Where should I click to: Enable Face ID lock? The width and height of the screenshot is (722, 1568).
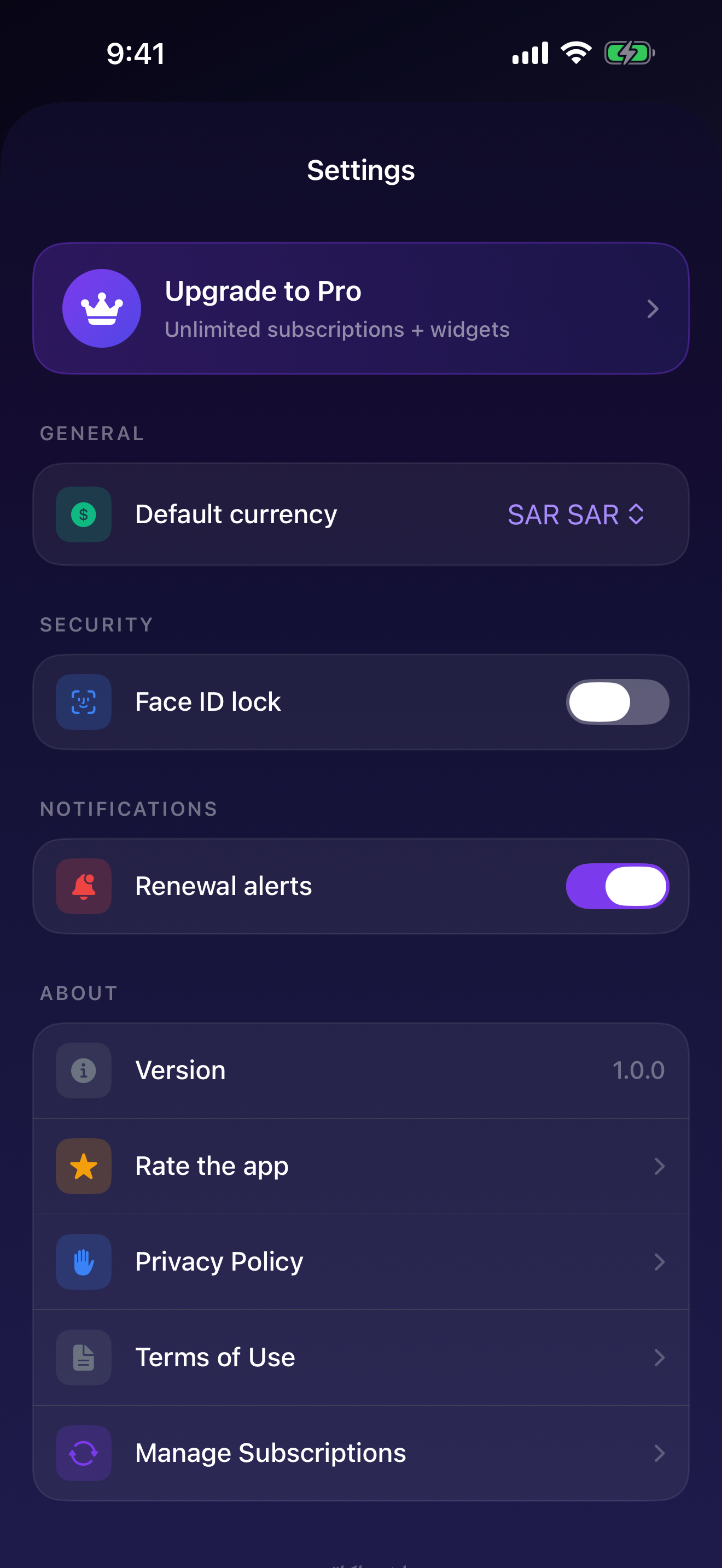click(618, 702)
